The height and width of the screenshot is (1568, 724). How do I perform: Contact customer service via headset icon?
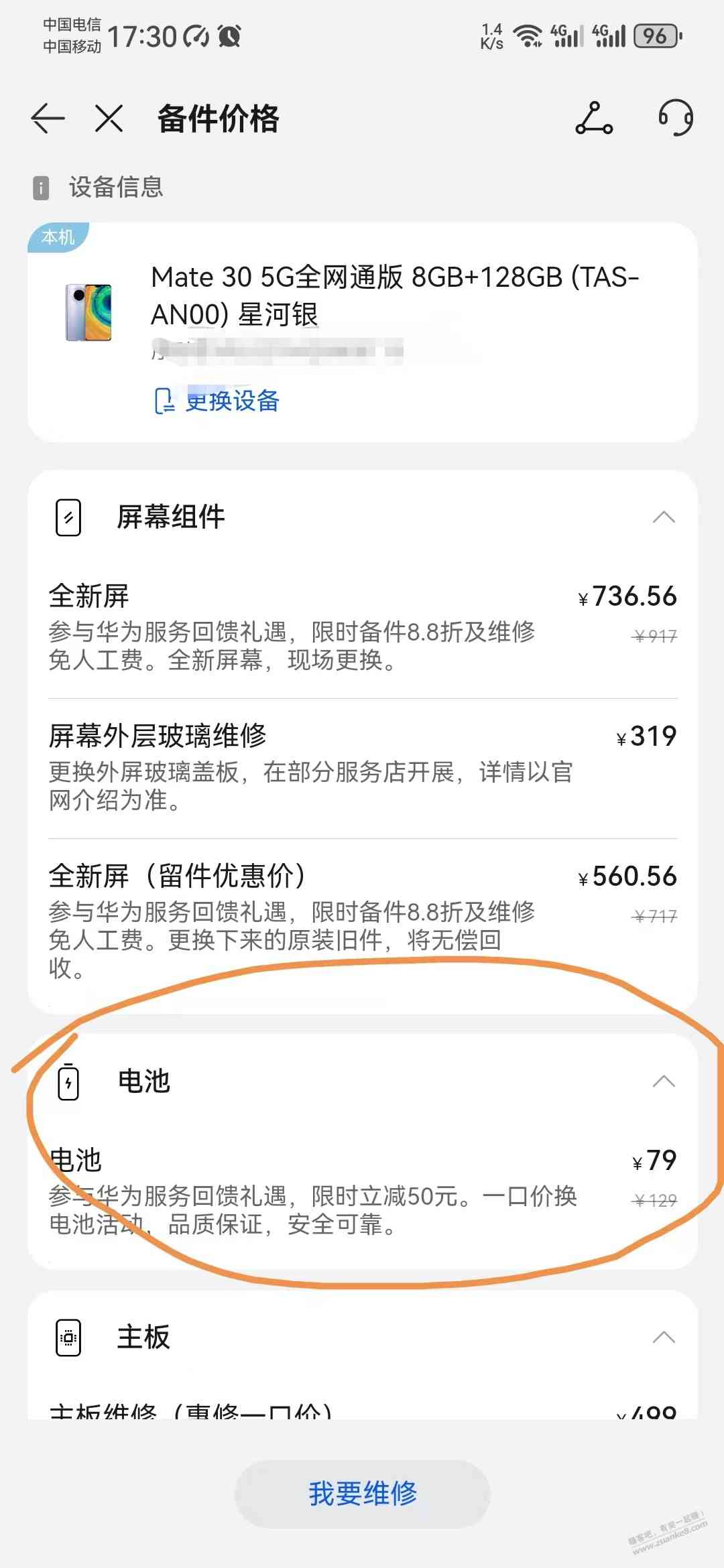coord(675,119)
